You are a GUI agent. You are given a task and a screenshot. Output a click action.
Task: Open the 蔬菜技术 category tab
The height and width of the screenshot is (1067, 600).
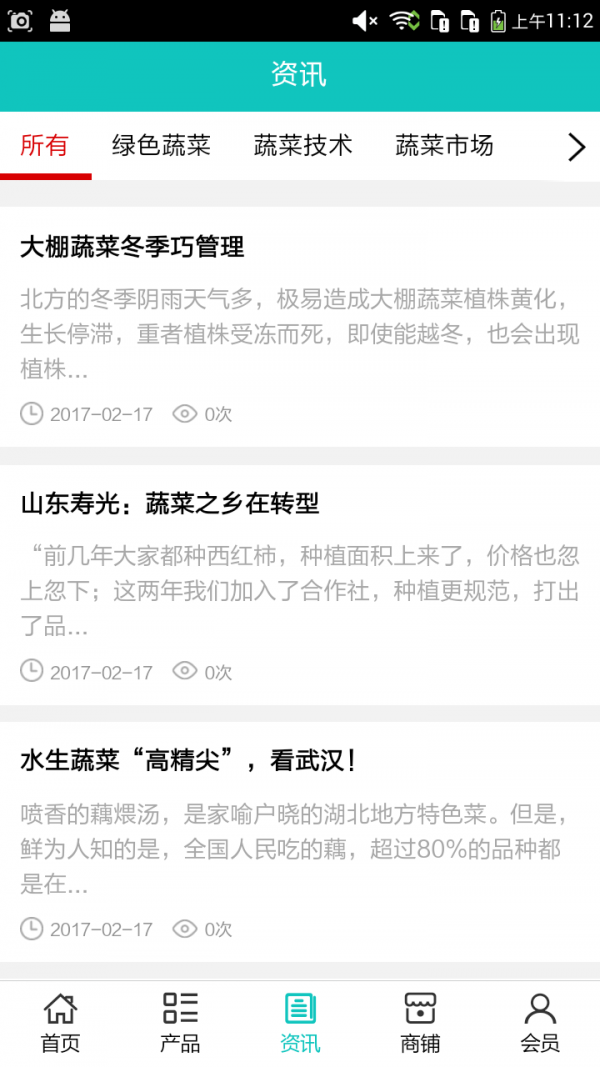pyautogui.click(x=303, y=146)
